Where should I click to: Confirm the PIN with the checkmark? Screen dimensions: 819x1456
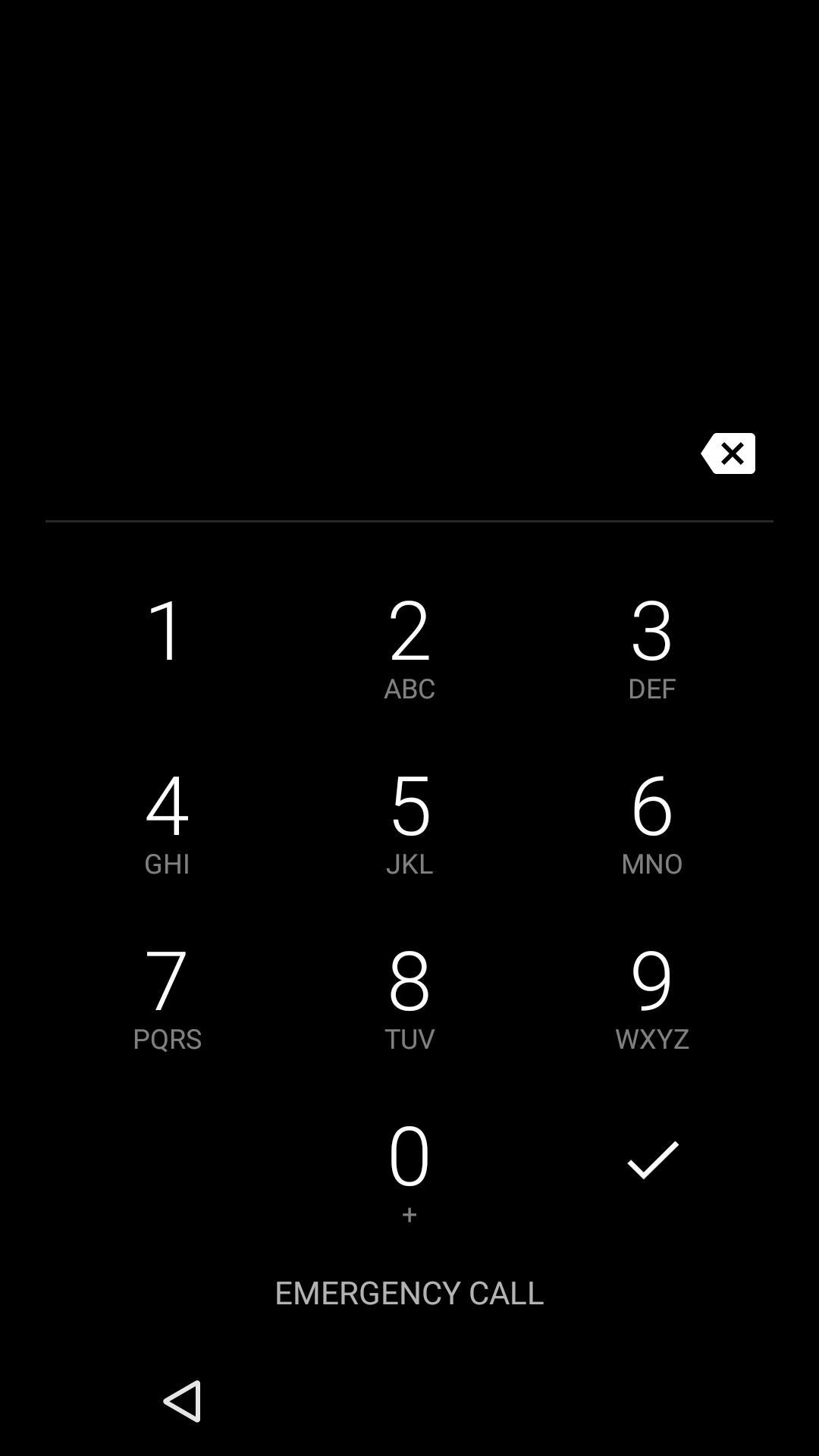coord(652,1160)
